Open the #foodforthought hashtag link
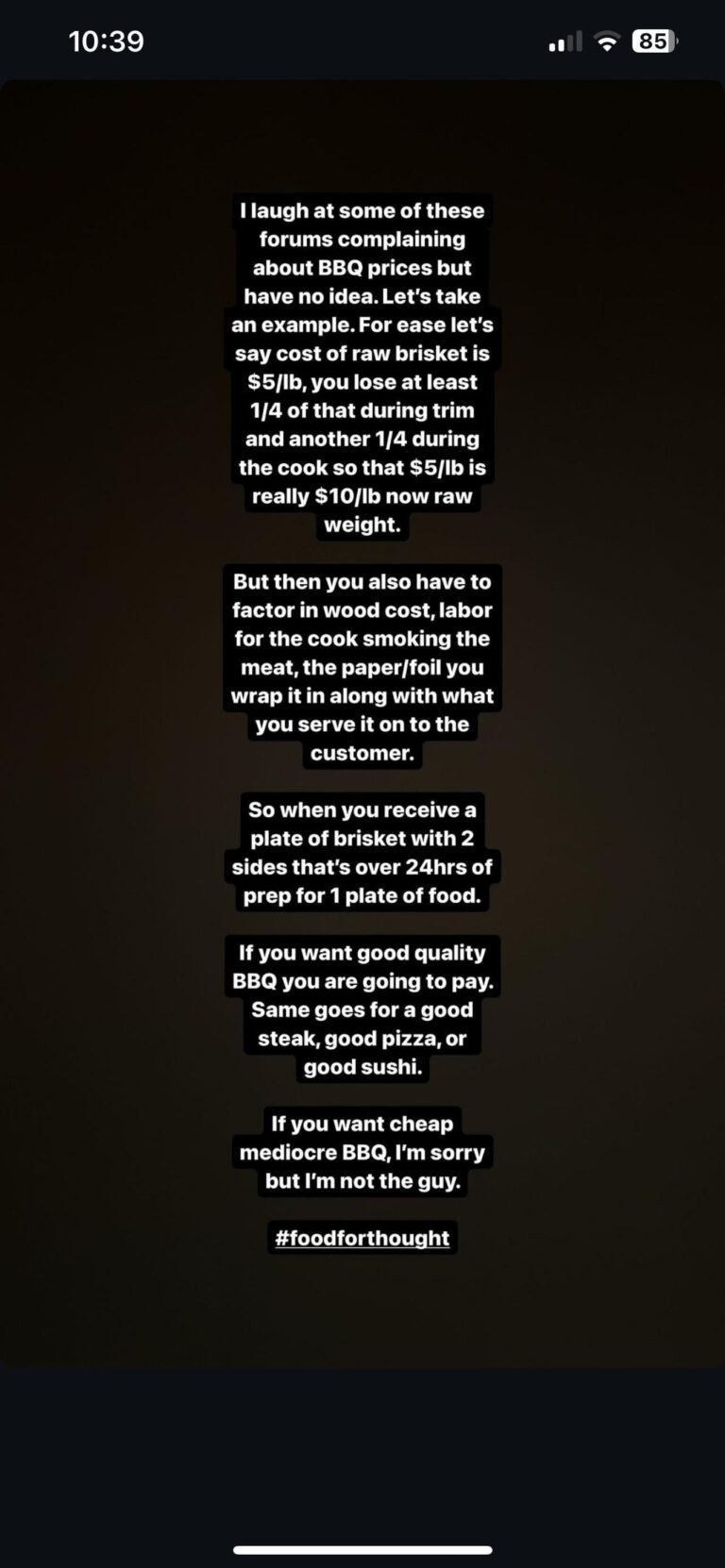This screenshot has width=725, height=1568. (x=362, y=1238)
